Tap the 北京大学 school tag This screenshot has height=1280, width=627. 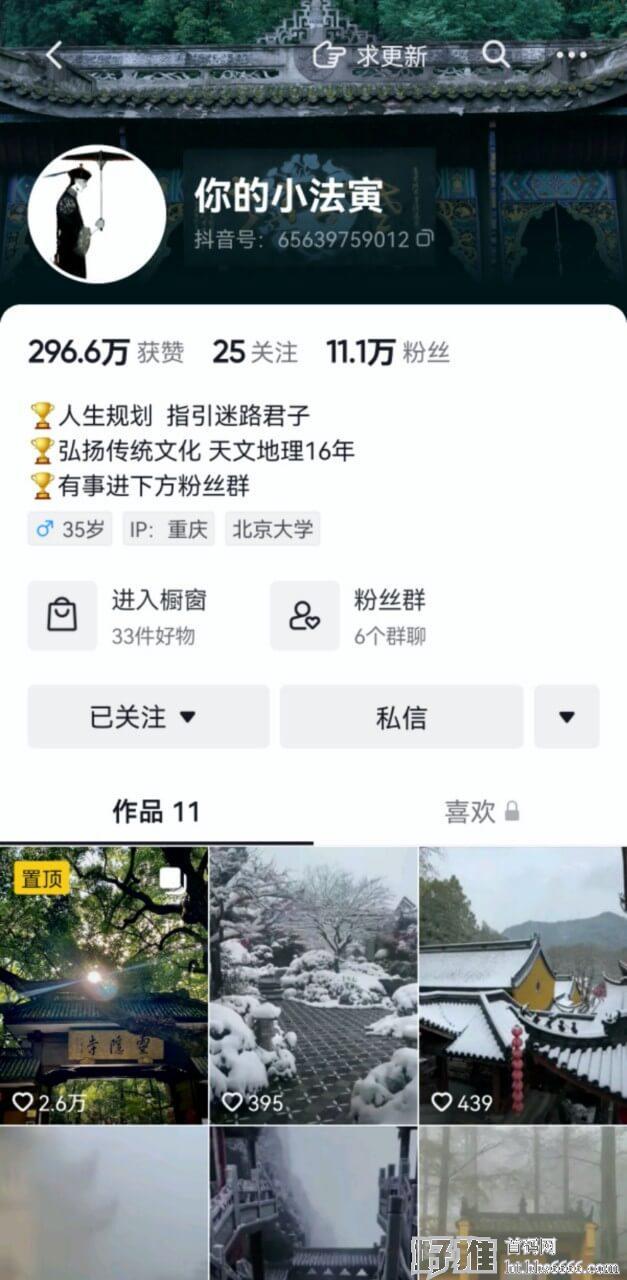(273, 529)
